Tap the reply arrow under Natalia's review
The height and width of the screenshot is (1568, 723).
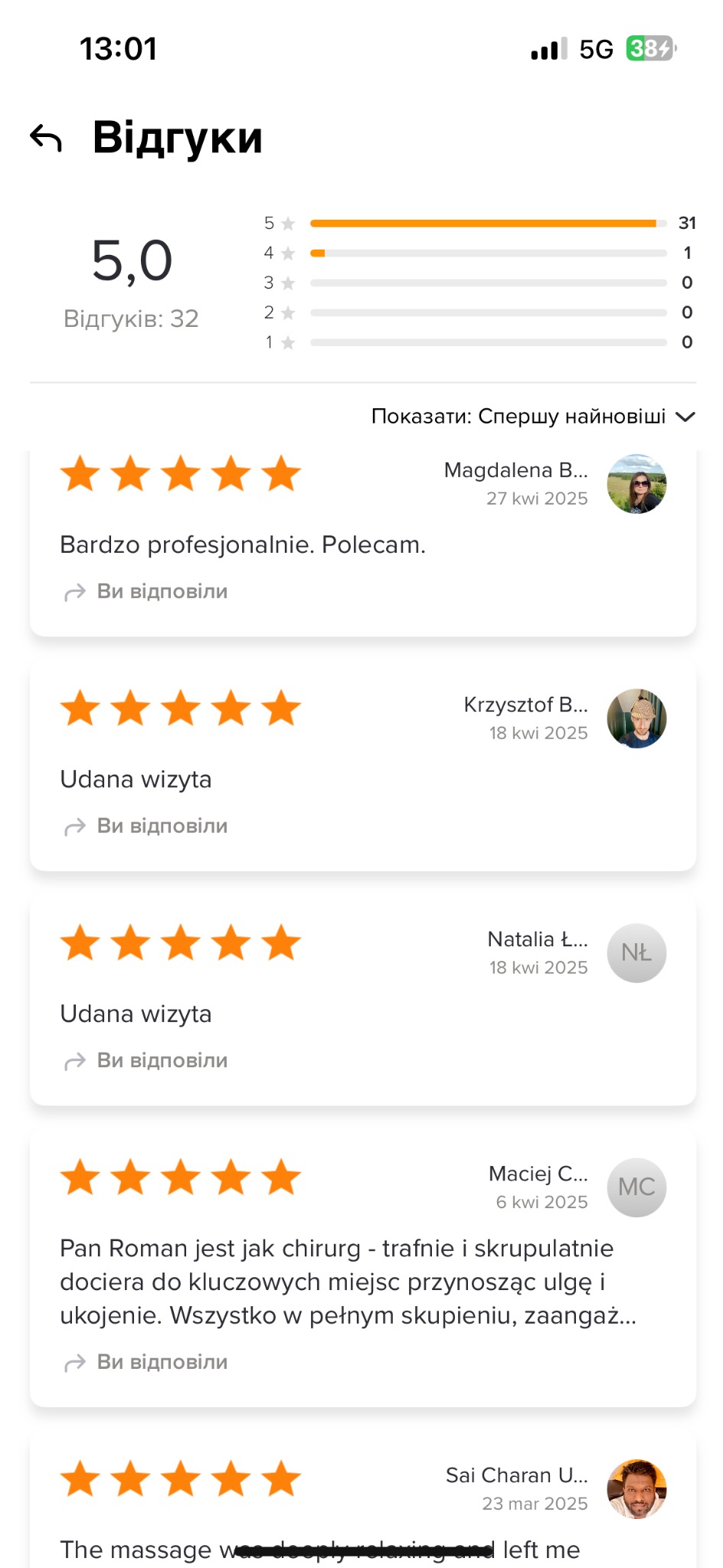tap(74, 1061)
